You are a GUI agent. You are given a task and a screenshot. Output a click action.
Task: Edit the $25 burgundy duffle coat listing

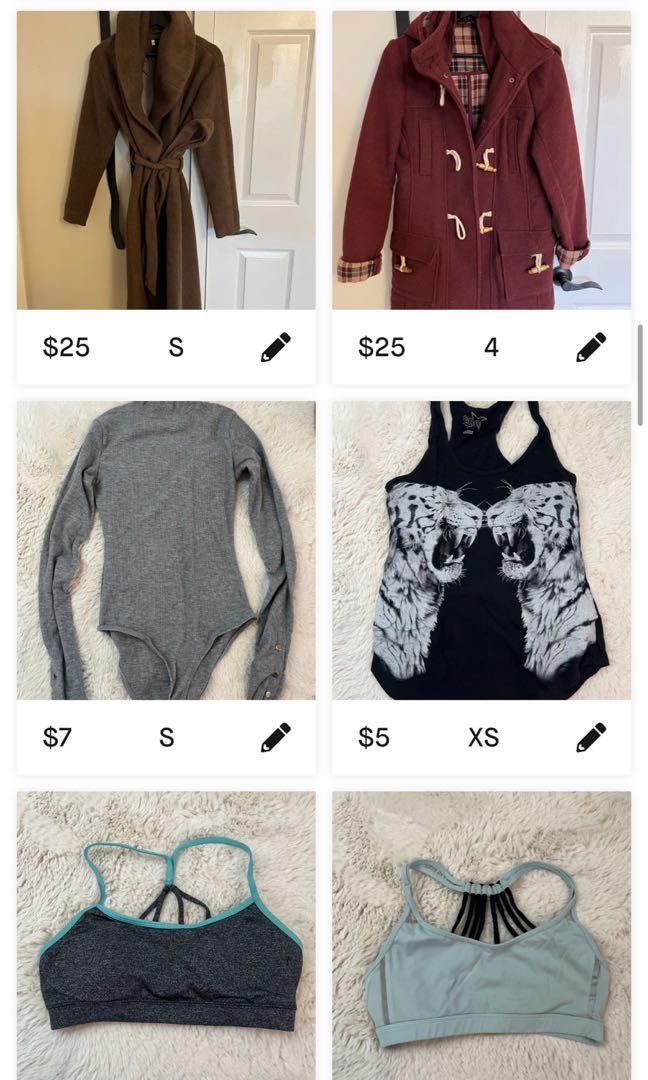tap(591, 347)
